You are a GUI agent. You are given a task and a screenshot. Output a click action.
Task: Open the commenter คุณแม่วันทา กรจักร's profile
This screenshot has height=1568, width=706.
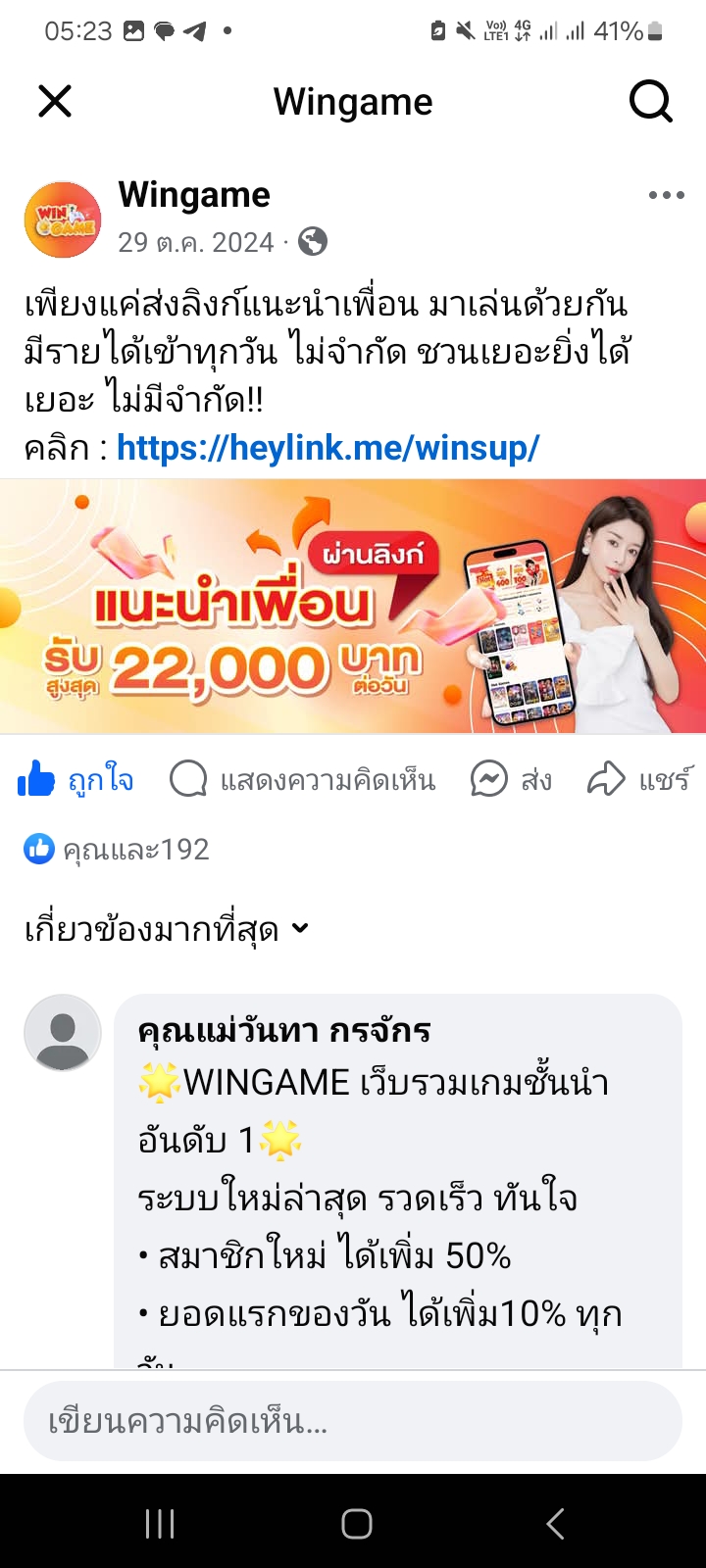(x=284, y=1031)
